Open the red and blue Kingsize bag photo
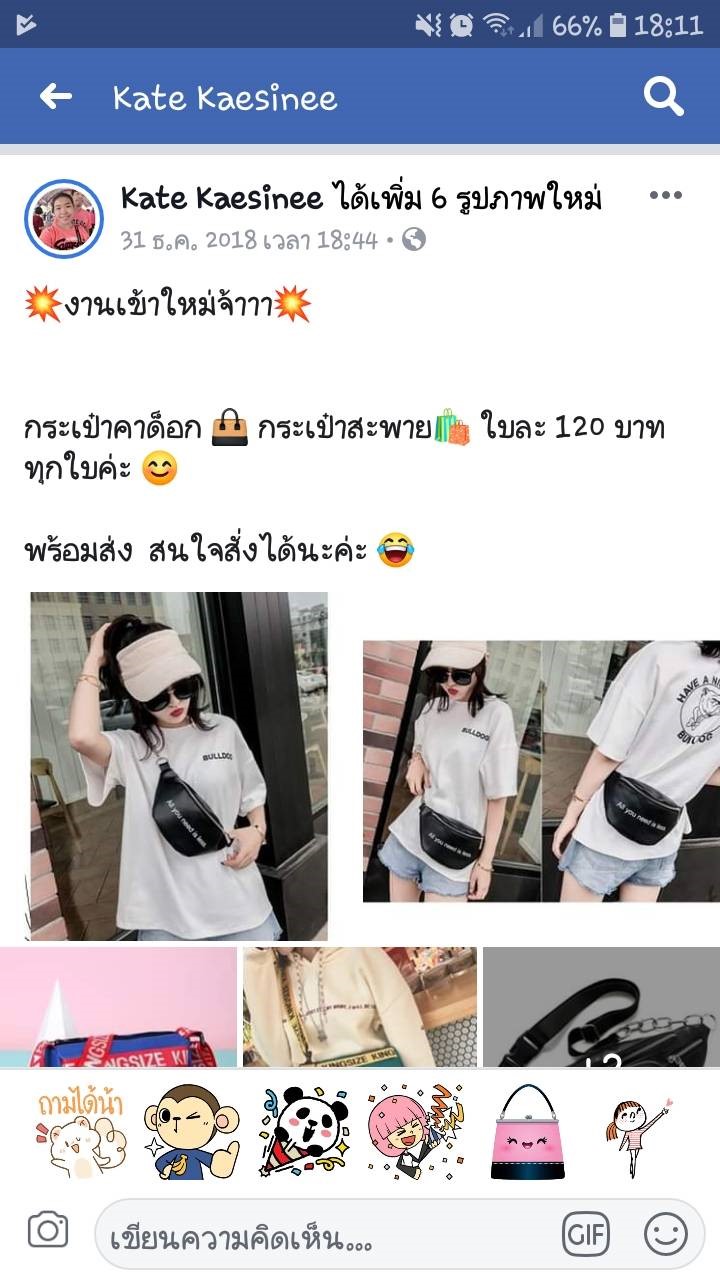The width and height of the screenshot is (720, 1280). 118,1007
